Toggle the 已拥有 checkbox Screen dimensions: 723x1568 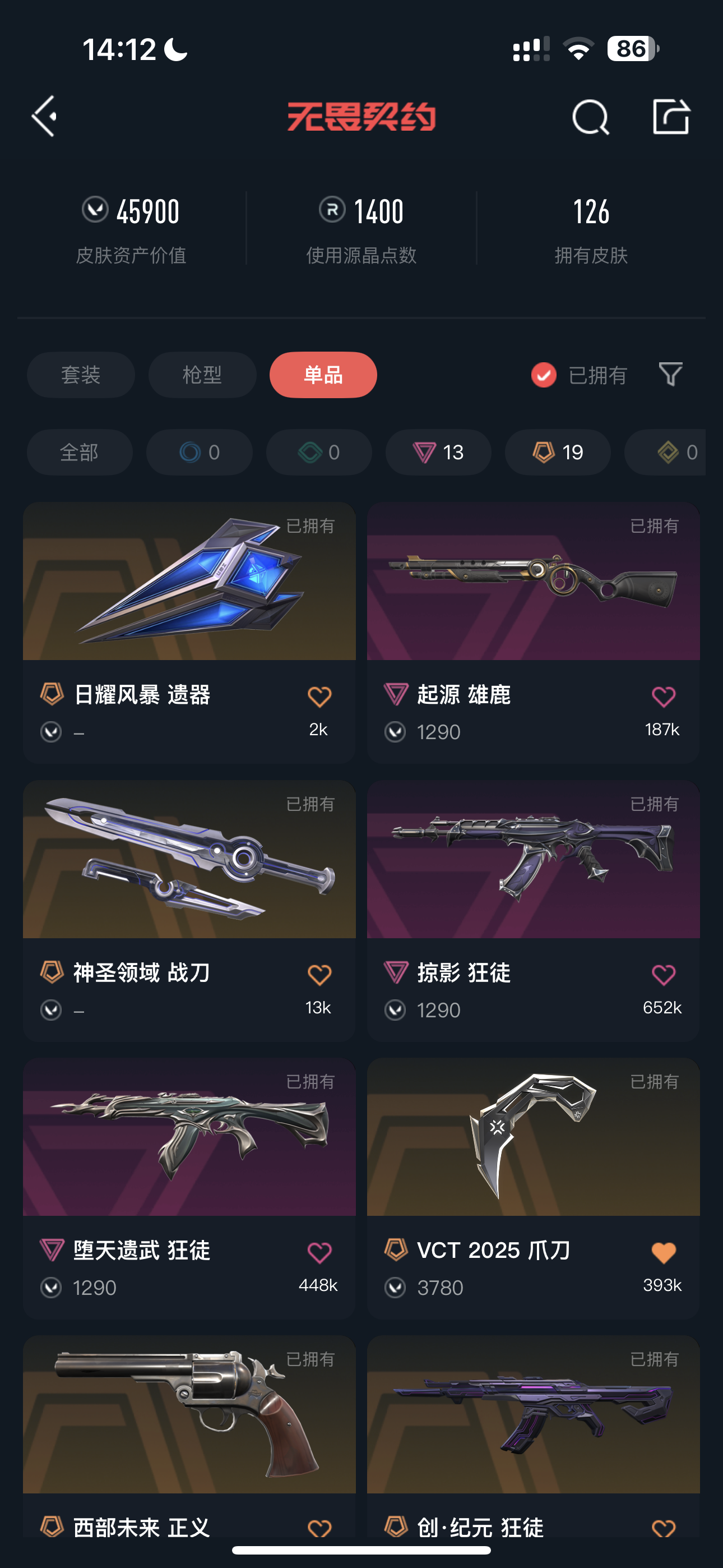point(544,375)
